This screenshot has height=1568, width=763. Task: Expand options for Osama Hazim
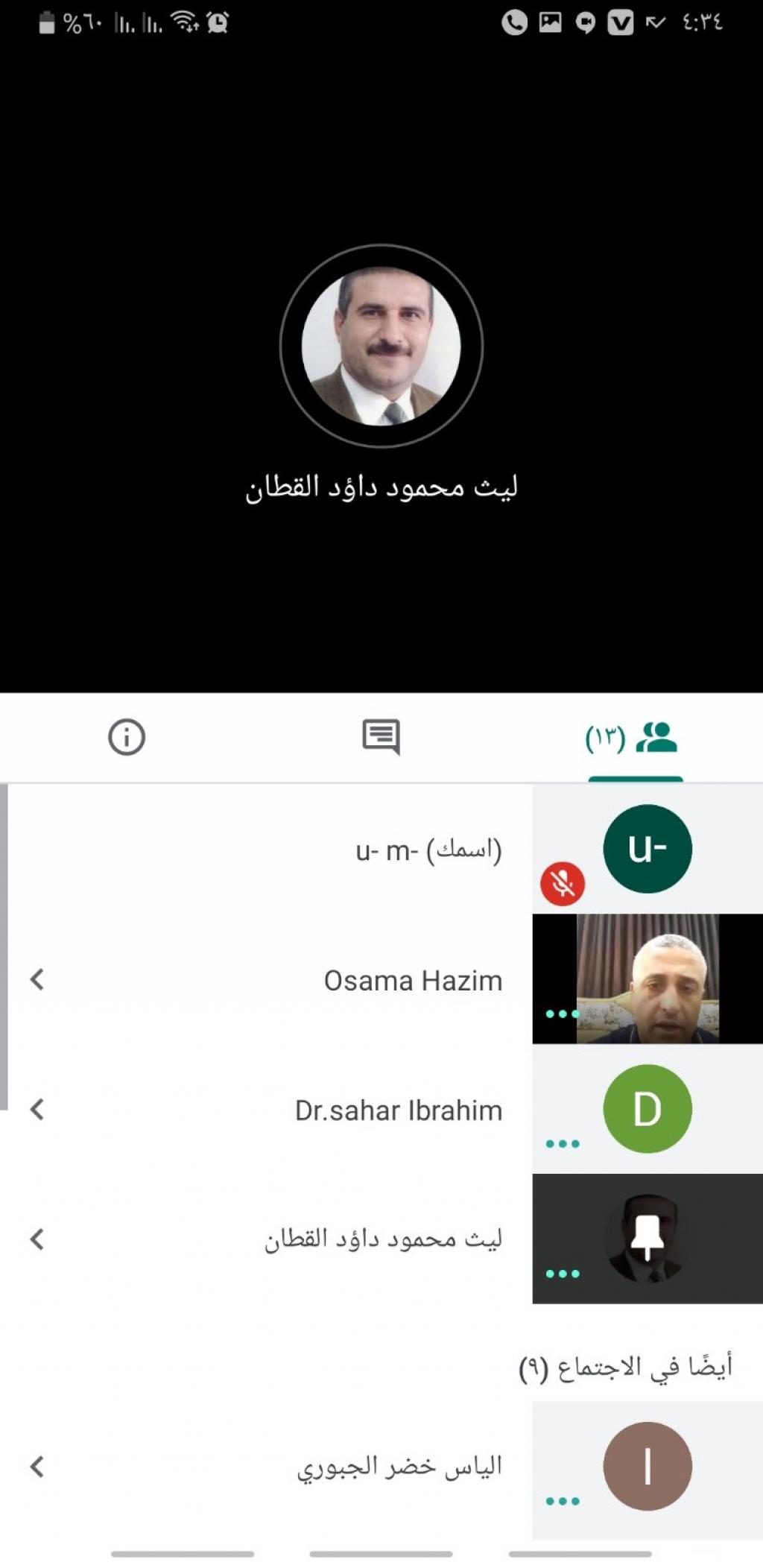37,979
